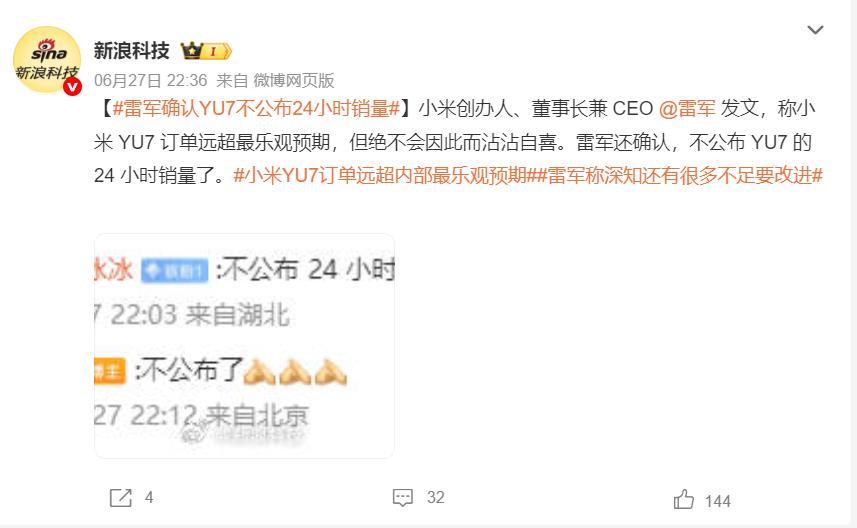857x528 pixels.
Task: Visit the @雷军 mention
Action: coord(687,109)
